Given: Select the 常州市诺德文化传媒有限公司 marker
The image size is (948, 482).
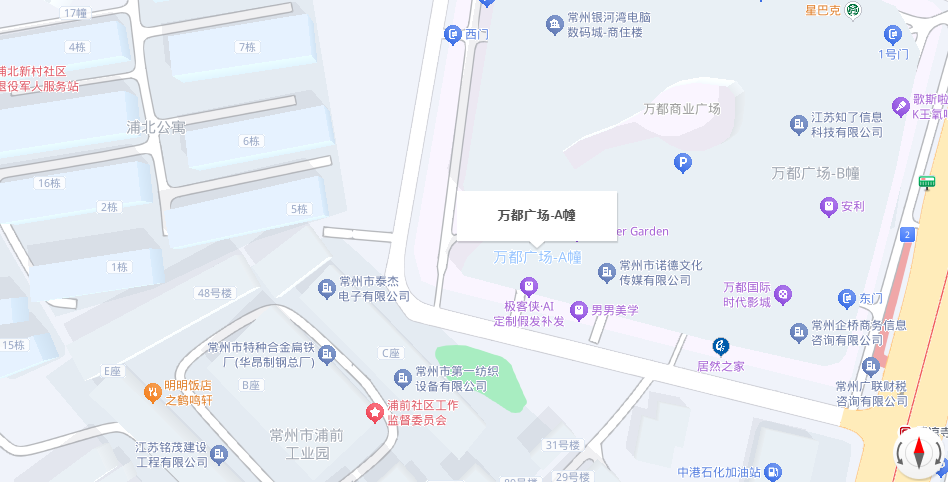Looking at the screenshot, I should (x=606, y=272).
